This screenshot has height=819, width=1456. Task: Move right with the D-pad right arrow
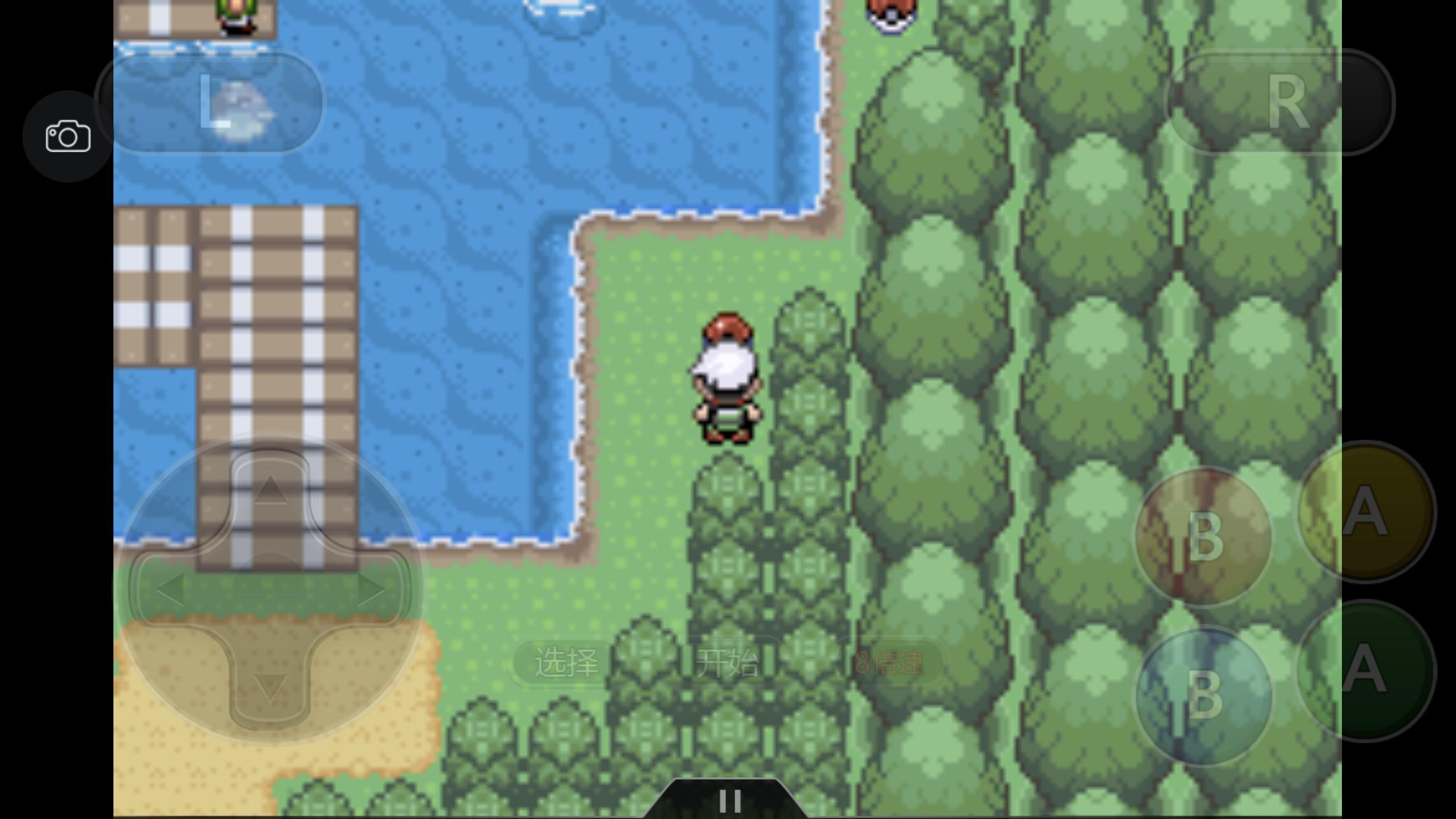coord(371,589)
